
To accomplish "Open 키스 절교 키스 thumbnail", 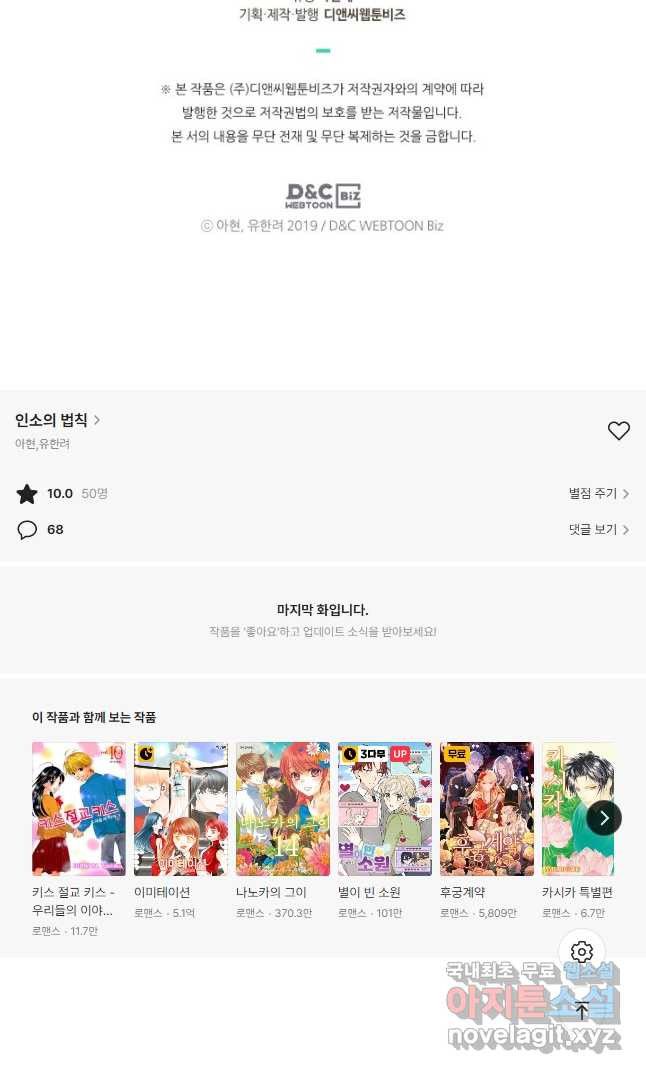I will 79,809.
